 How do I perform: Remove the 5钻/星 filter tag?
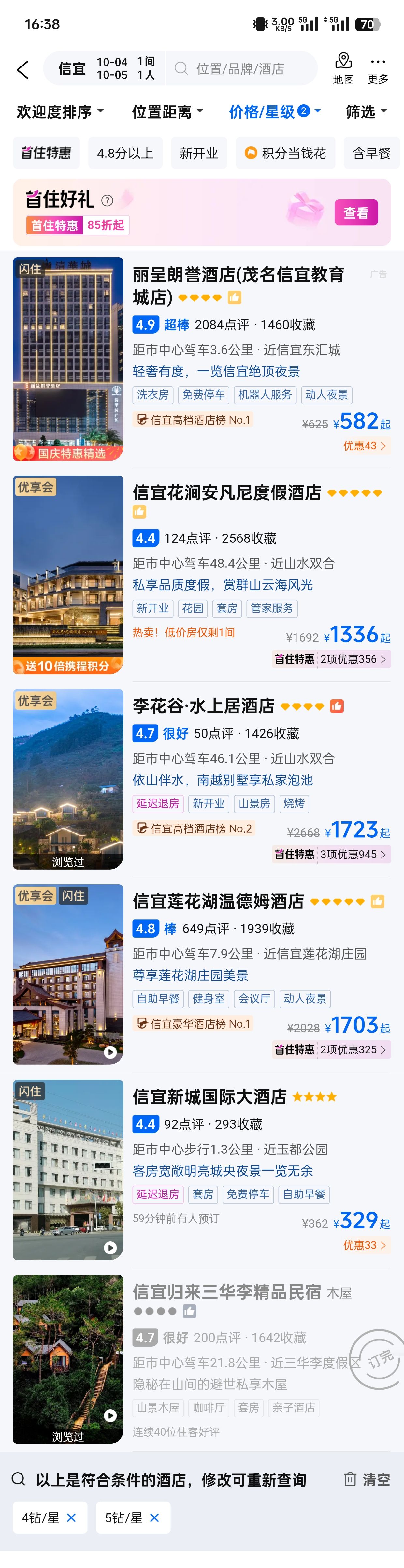[x=154, y=1518]
